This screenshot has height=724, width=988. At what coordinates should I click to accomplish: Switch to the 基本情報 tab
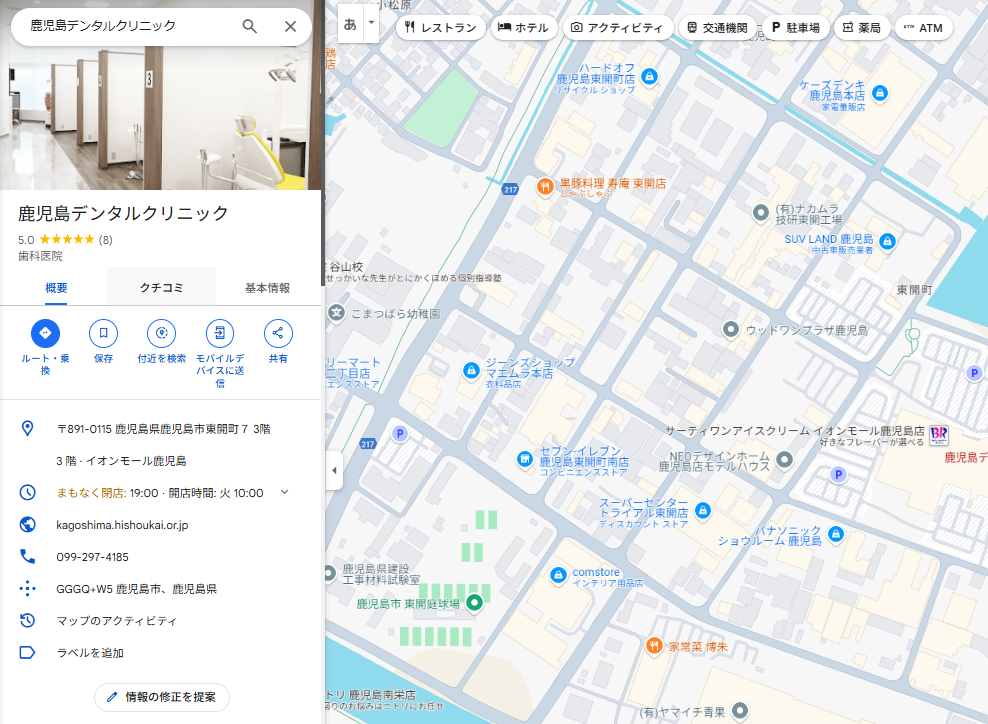coord(267,287)
